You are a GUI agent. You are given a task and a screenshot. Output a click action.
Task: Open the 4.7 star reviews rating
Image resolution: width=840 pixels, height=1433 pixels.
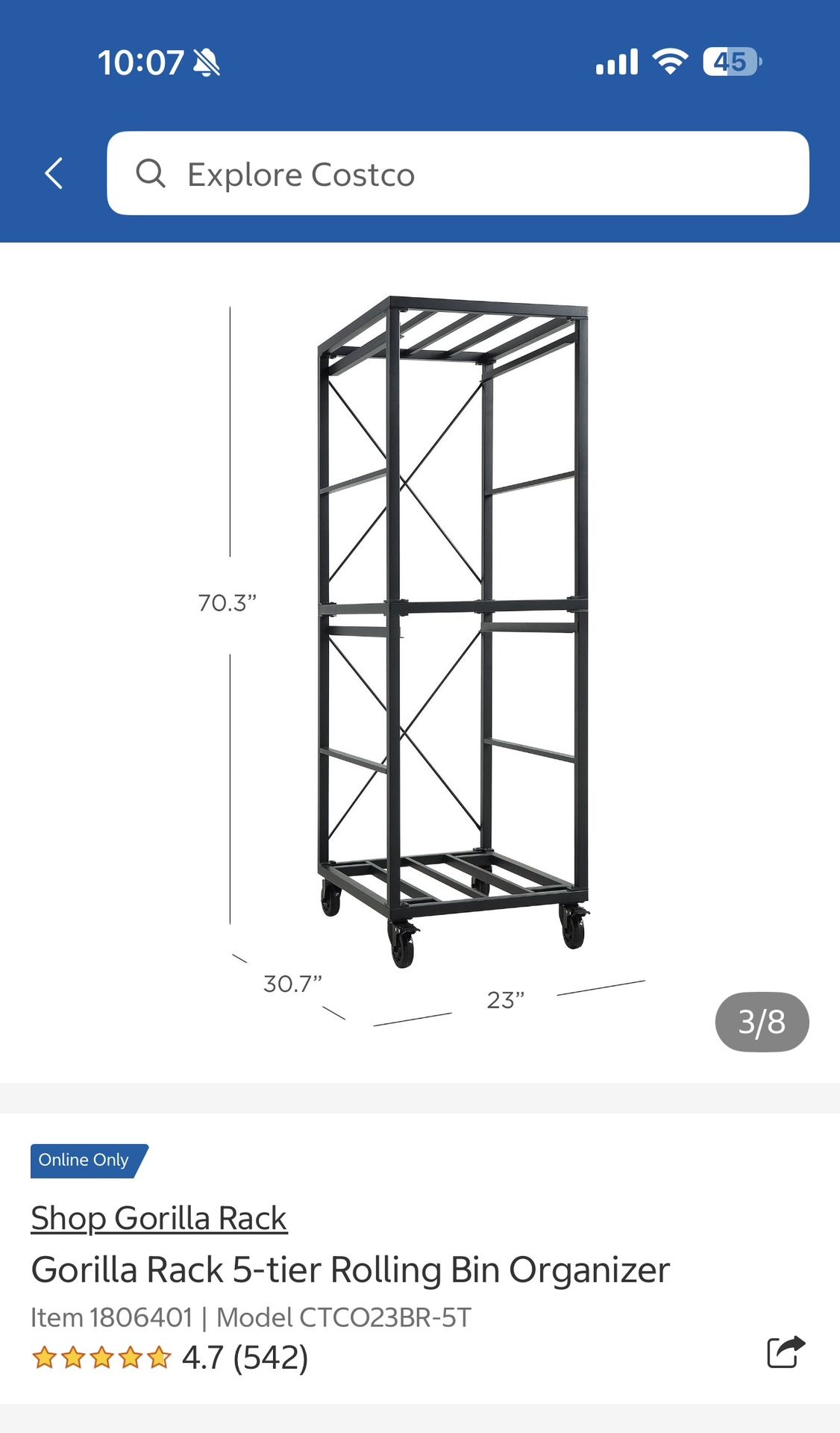170,1357
